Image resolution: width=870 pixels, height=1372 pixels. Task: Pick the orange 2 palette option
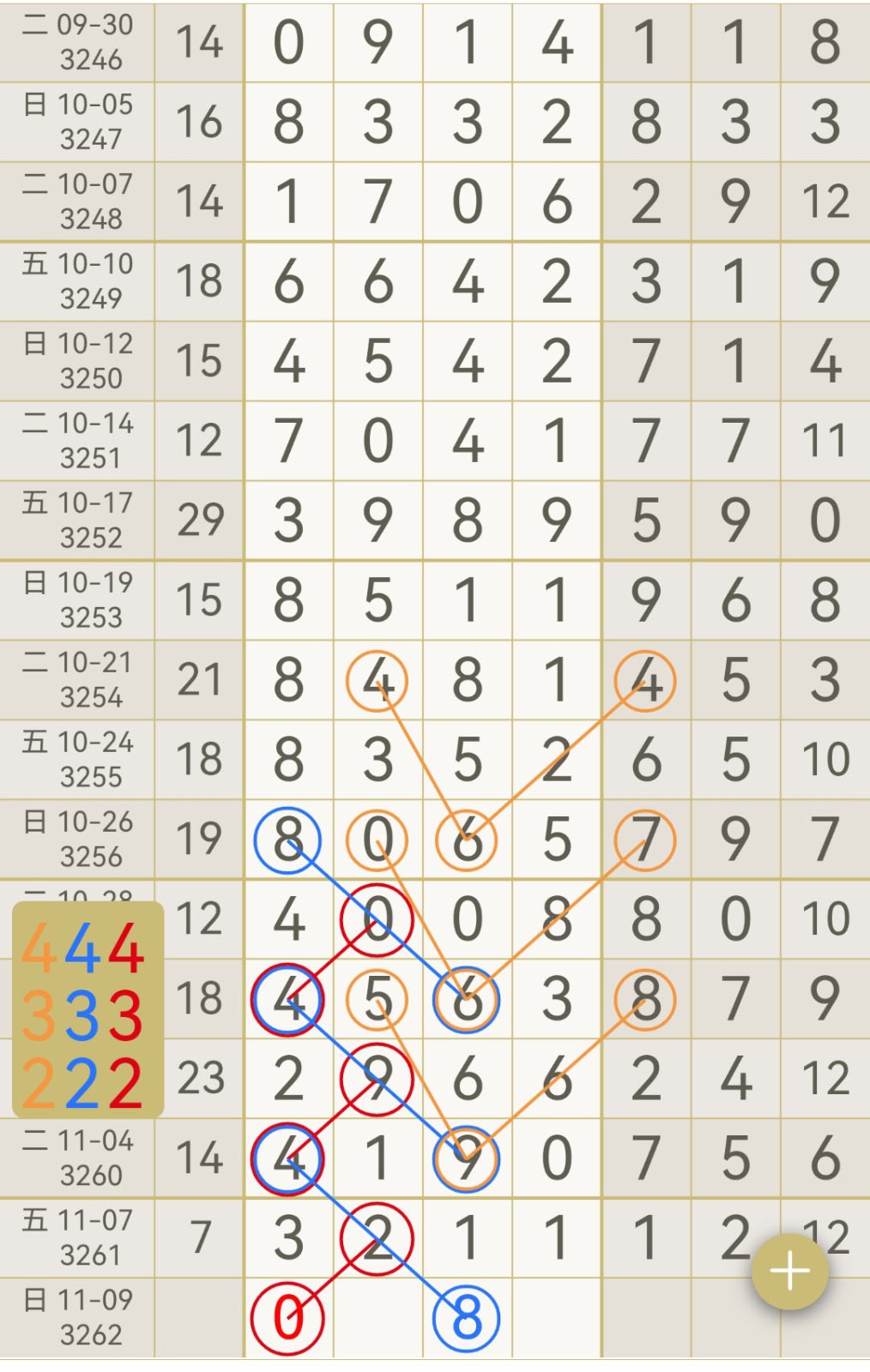pyautogui.click(x=39, y=1083)
